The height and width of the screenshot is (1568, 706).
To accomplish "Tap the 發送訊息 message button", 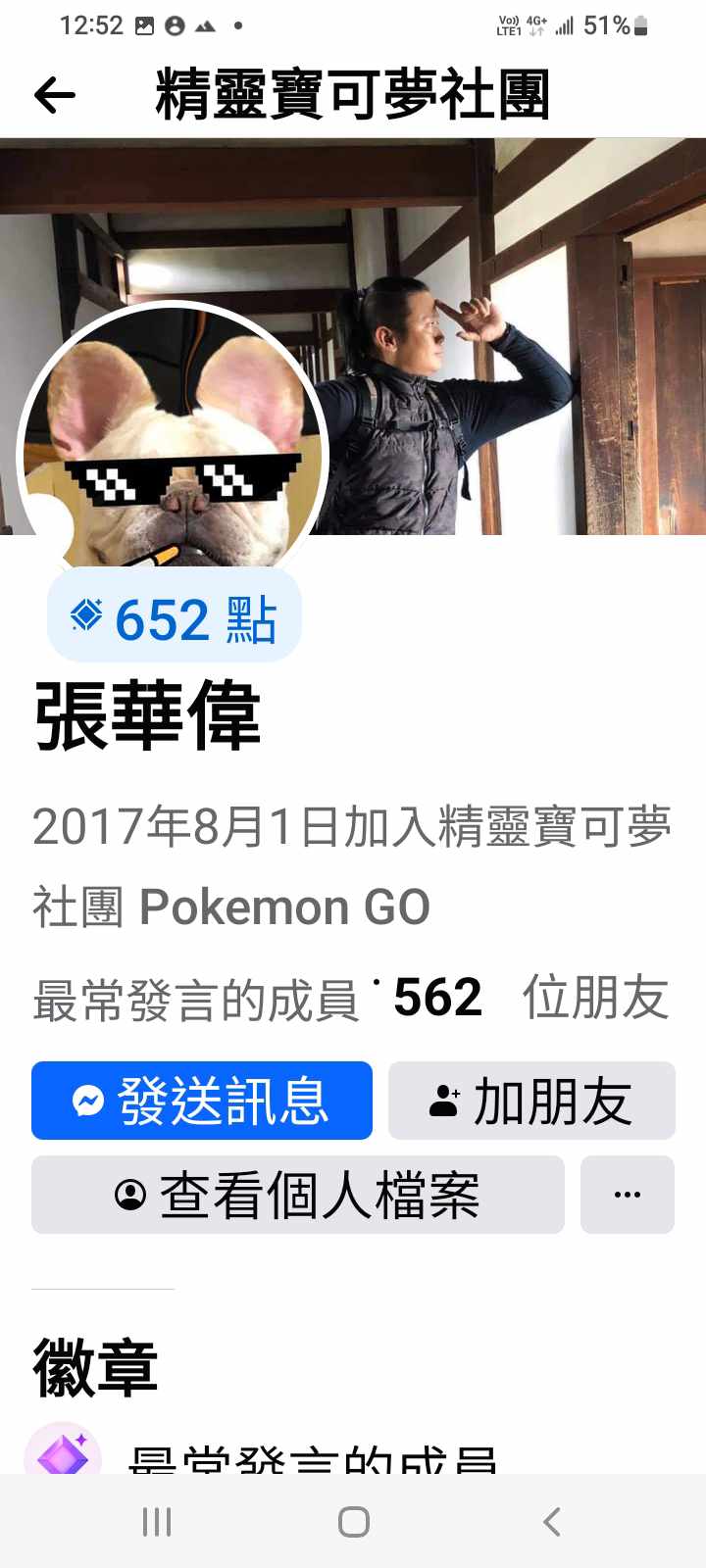I will point(202,1101).
